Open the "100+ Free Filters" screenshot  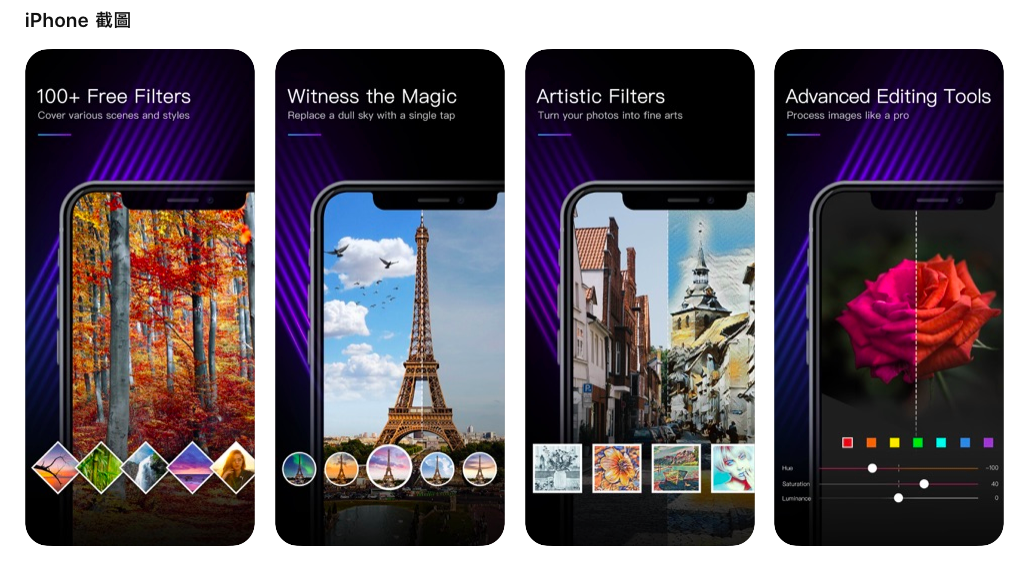click(x=140, y=297)
